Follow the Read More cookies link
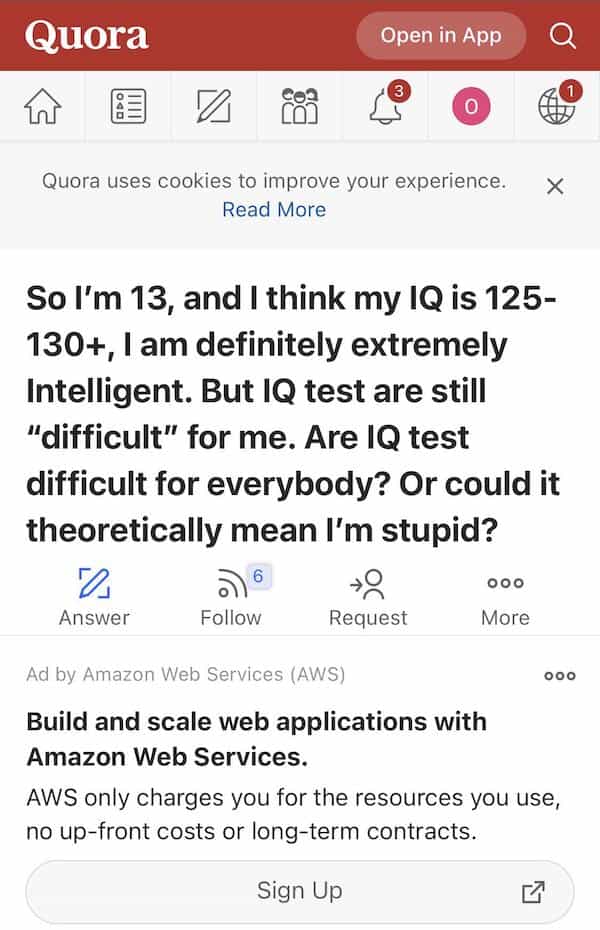 (274, 210)
